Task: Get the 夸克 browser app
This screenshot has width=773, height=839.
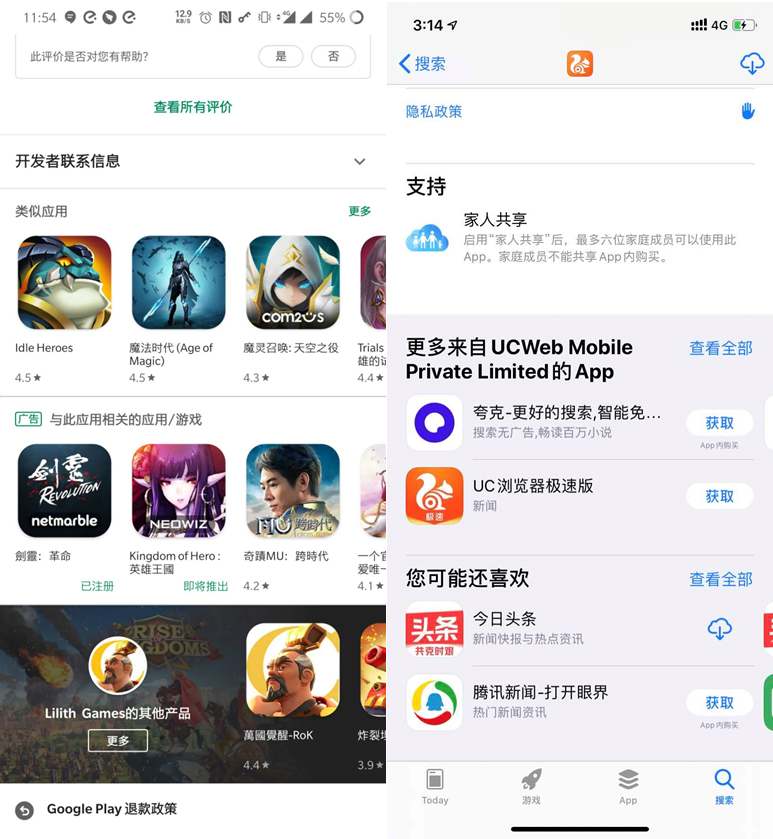Action: pyautogui.click(x=719, y=423)
